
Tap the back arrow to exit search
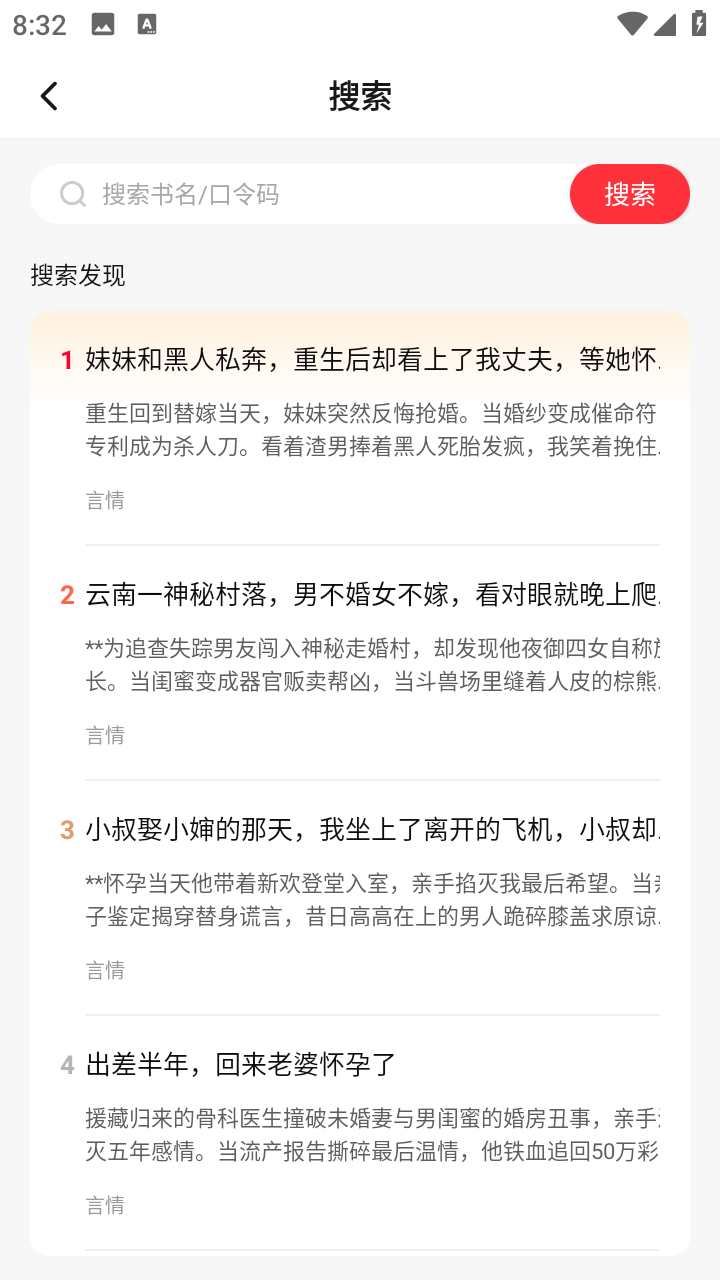(x=48, y=94)
